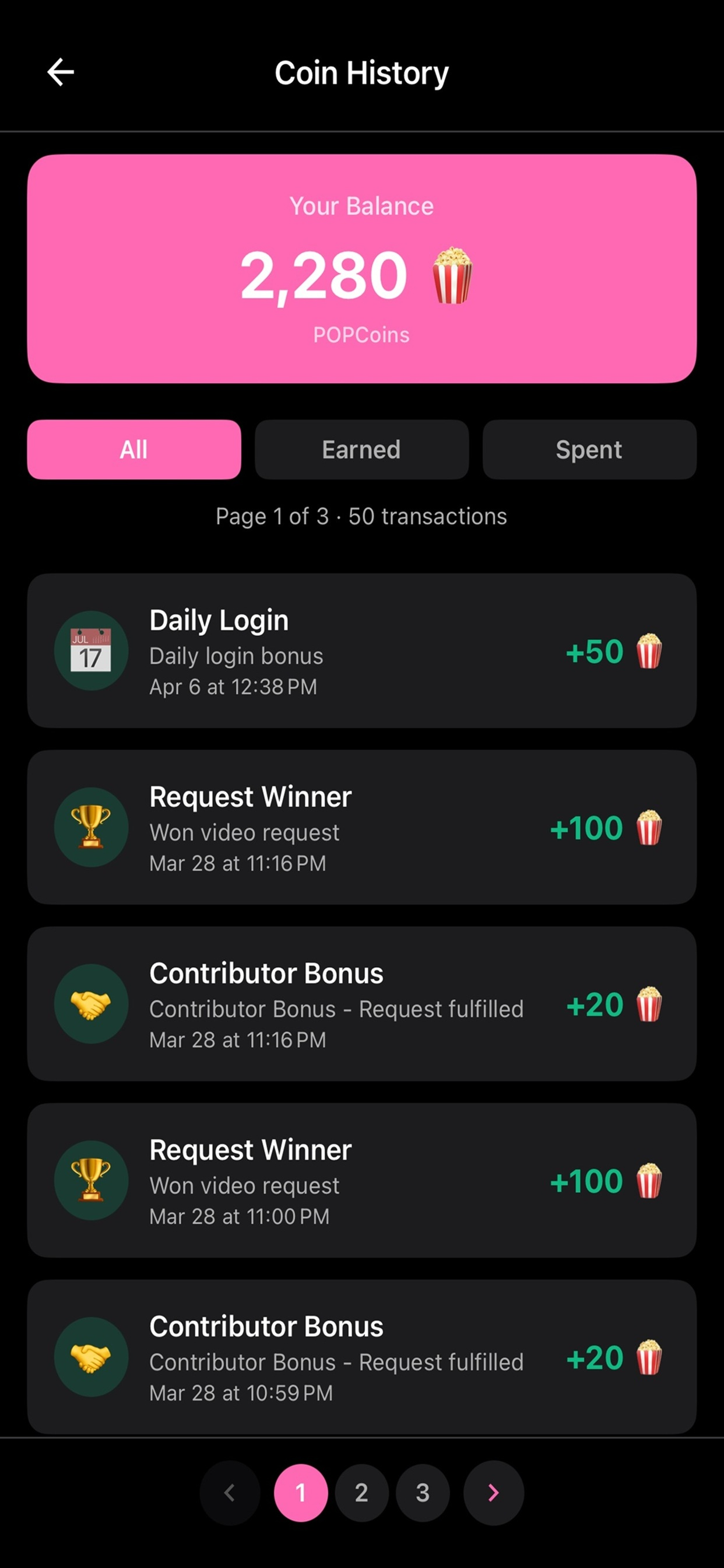Switch to page 3 of transactions
The height and width of the screenshot is (1568, 724).
pyautogui.click(x=423, y=1493)
